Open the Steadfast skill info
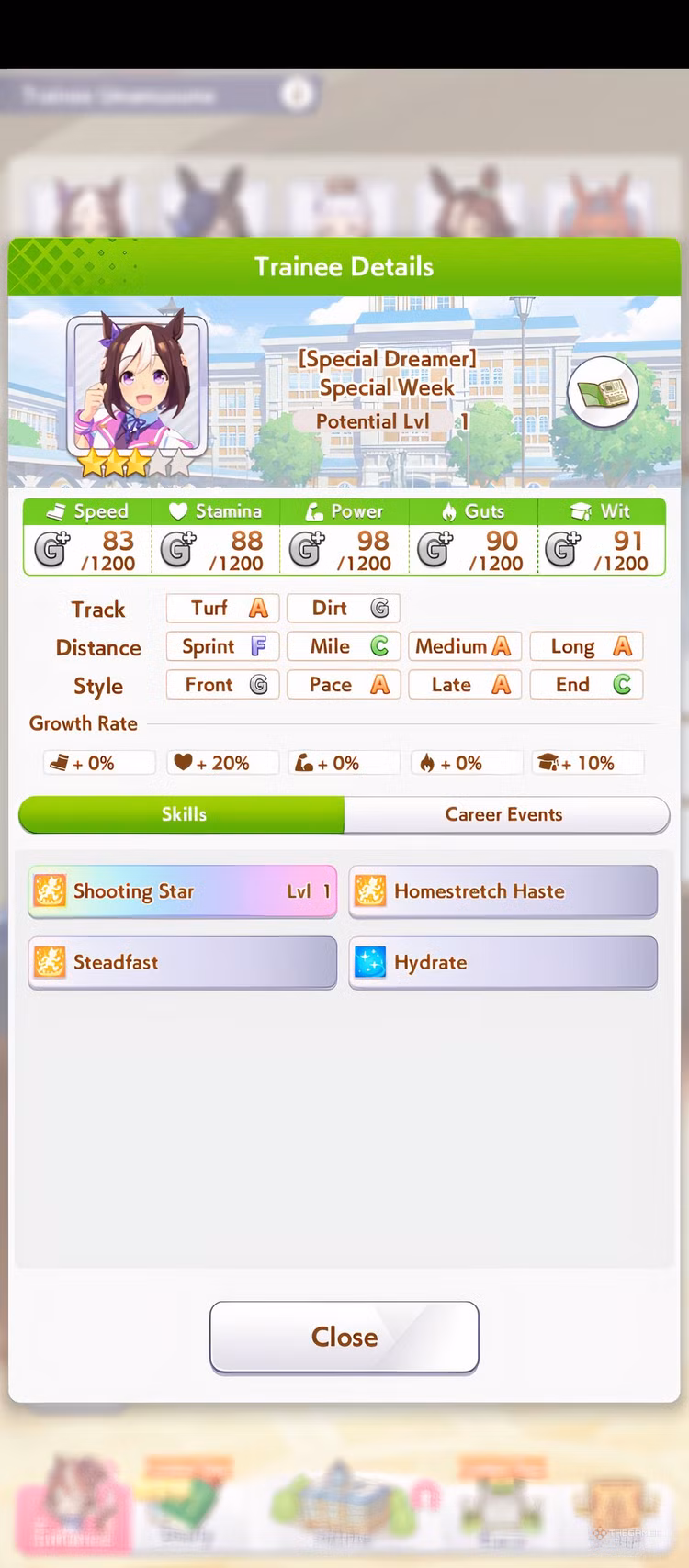Viewport: 689px width, 1568px height. (183, 962)
